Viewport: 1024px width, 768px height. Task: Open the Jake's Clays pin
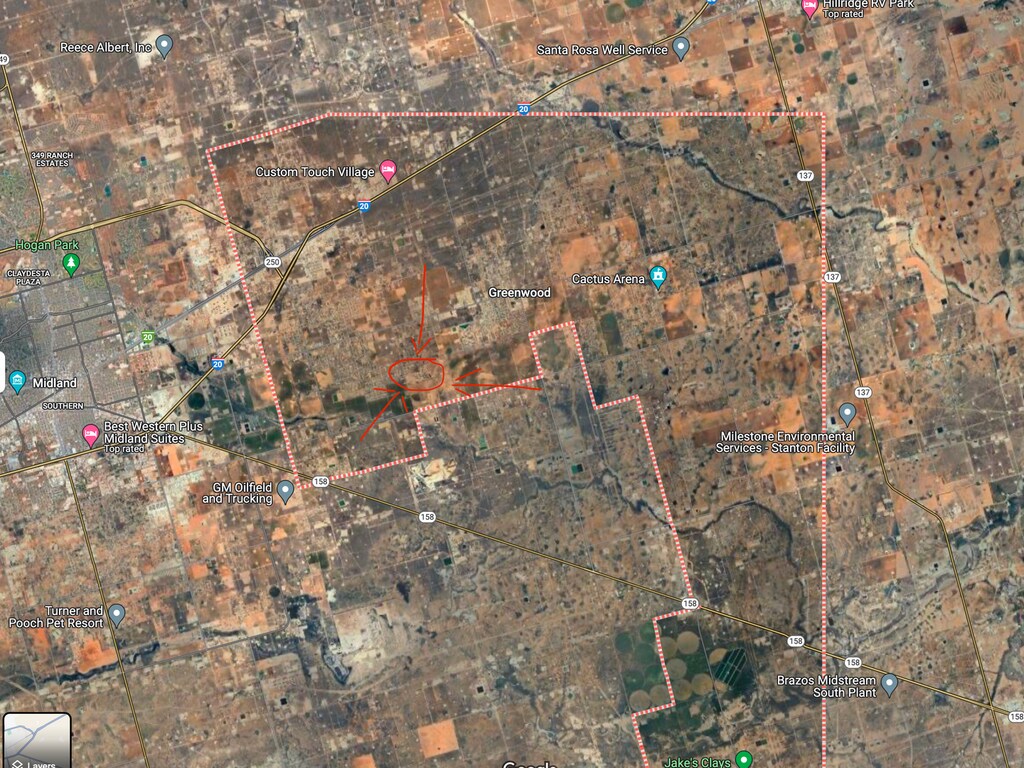tap(743, 760)
